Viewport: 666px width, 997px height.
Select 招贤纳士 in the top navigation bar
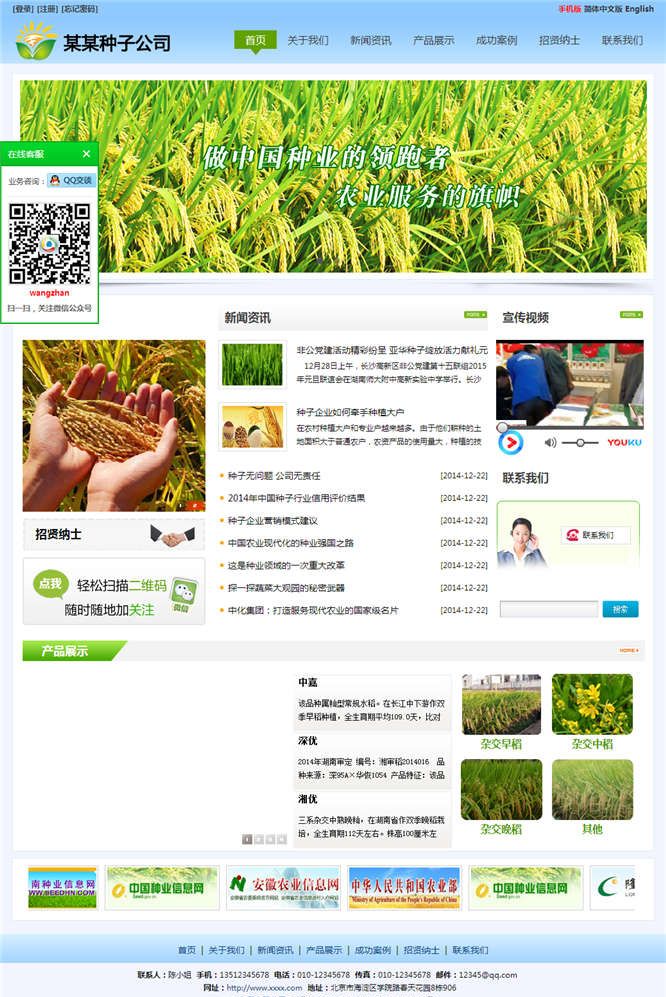(559, 41)
